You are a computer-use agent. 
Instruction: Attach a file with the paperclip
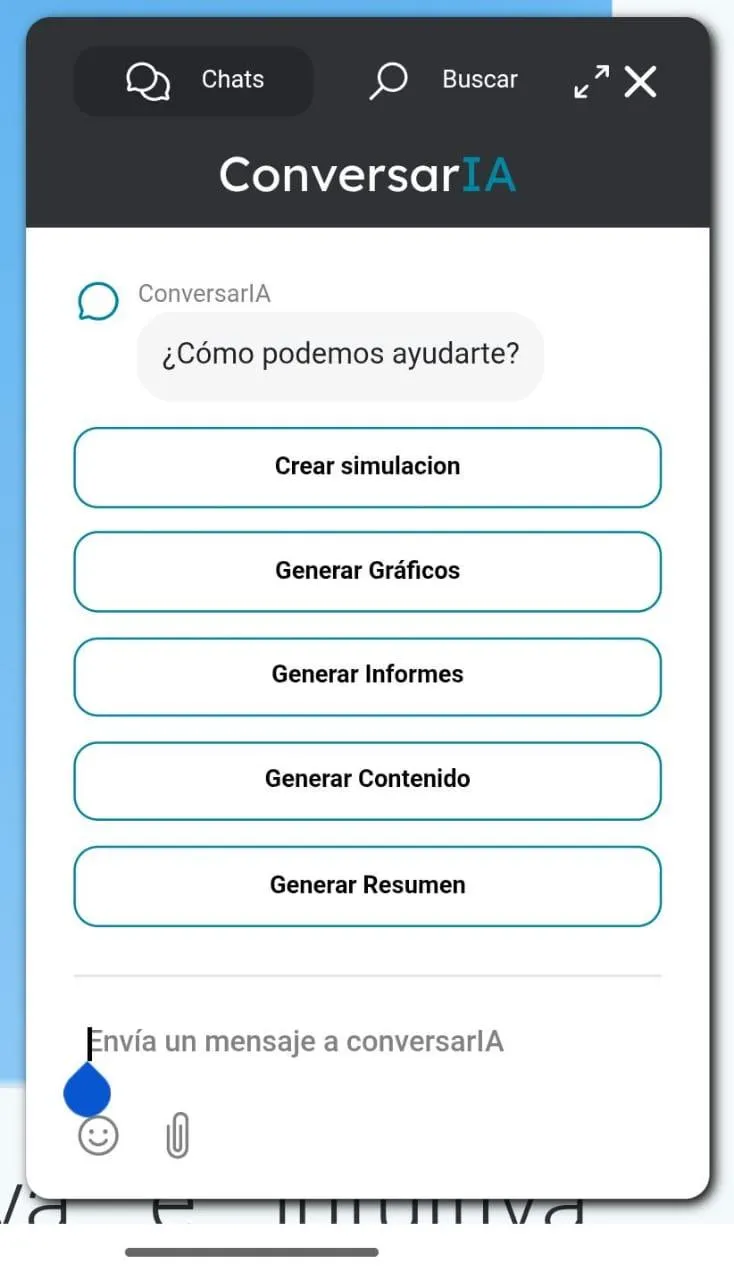pos(177,1136)
